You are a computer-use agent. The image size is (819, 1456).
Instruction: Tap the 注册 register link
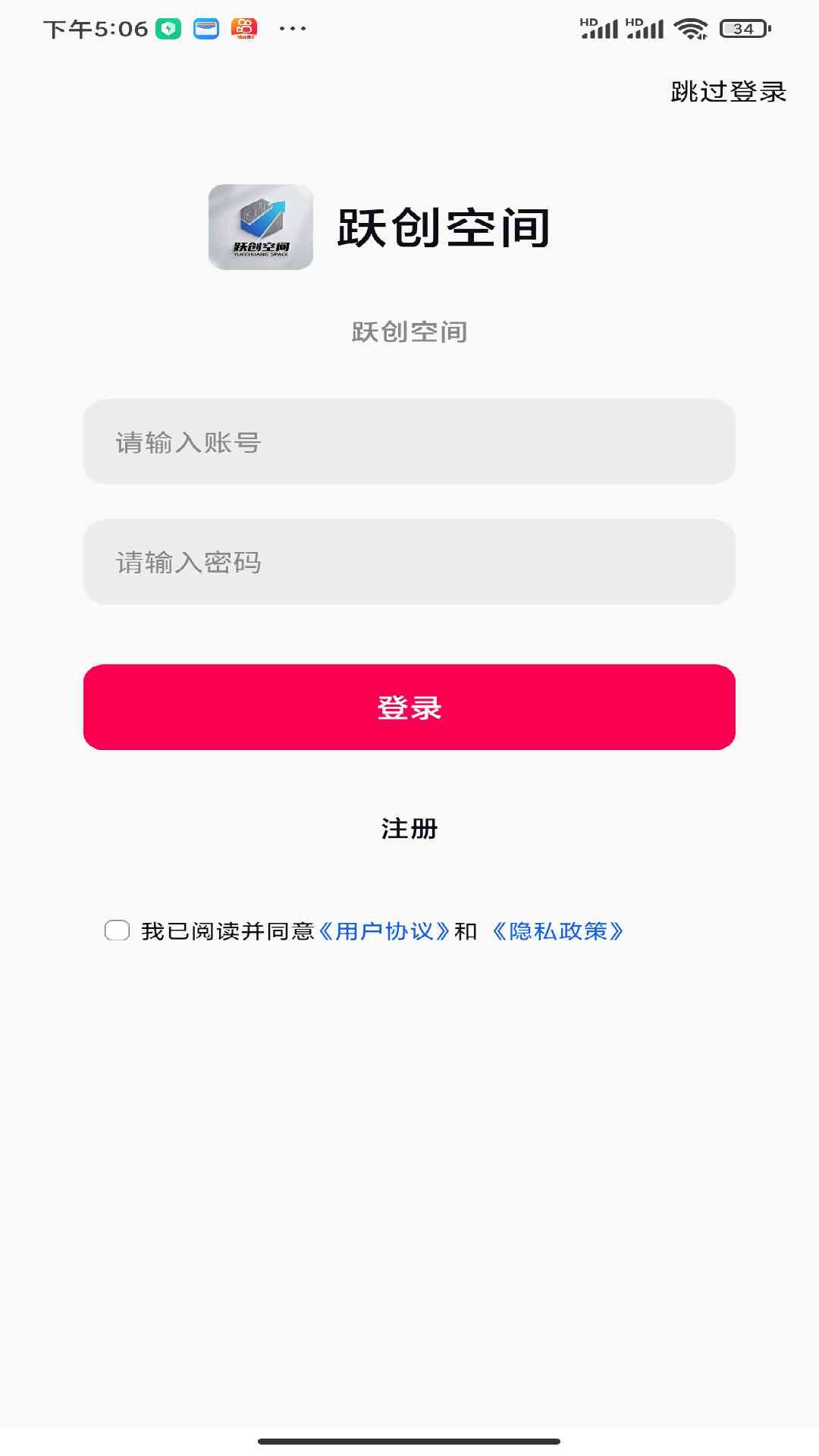pyautogui.click(x=409, y=830)
